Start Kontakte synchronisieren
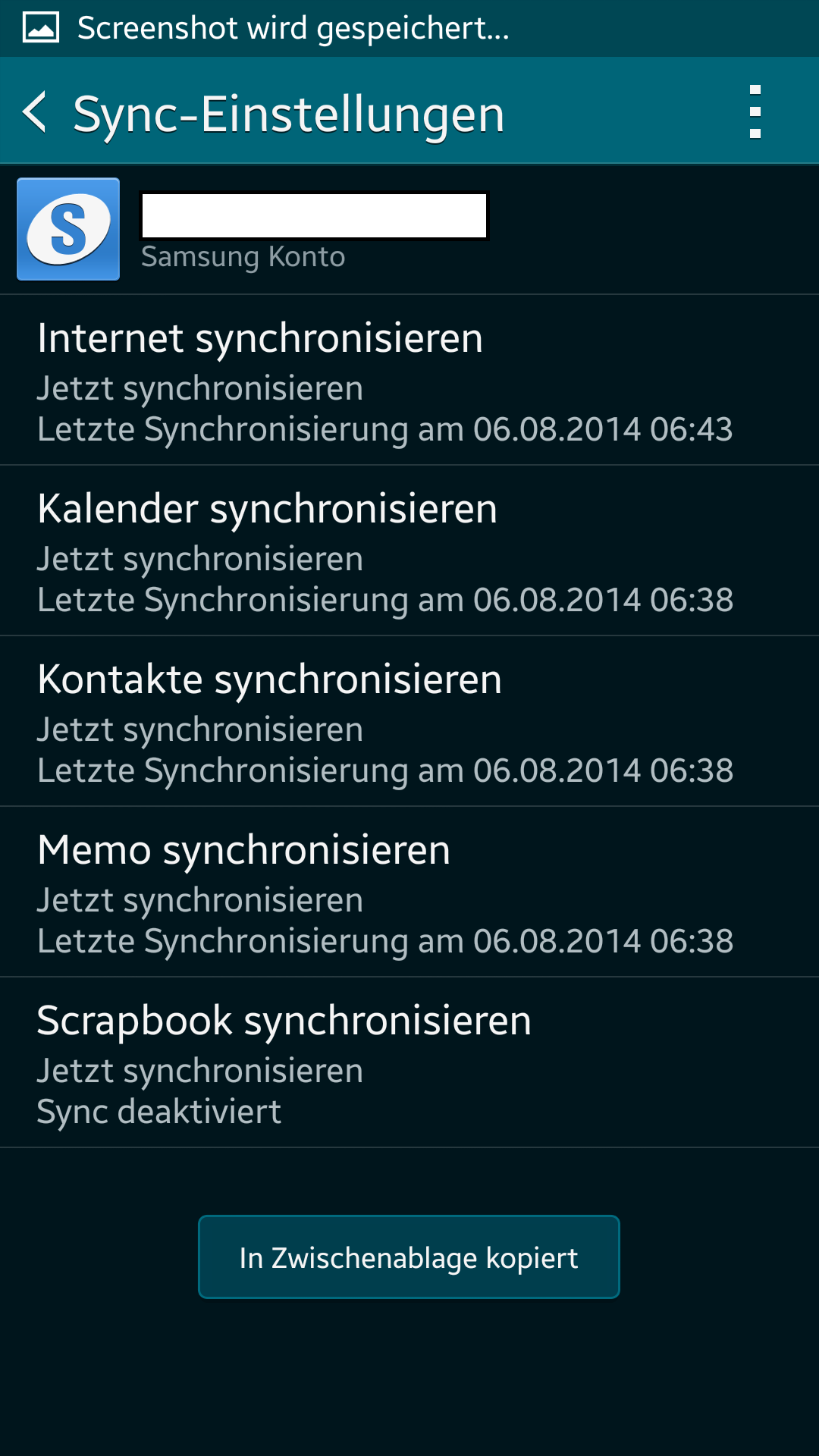819x1456 pixels. pos(409,722)
